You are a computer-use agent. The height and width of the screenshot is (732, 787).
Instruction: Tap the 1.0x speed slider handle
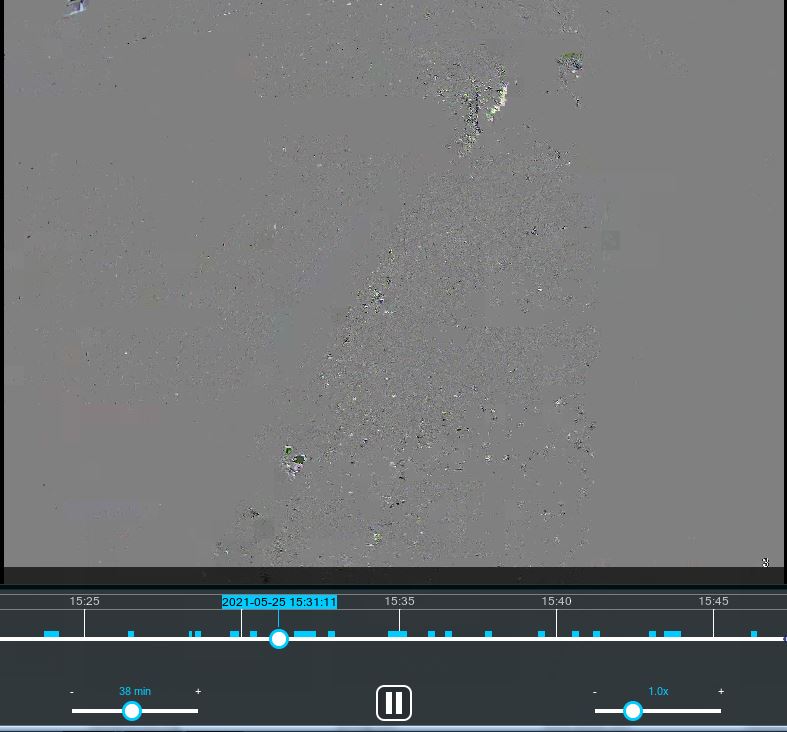point(633,711)
